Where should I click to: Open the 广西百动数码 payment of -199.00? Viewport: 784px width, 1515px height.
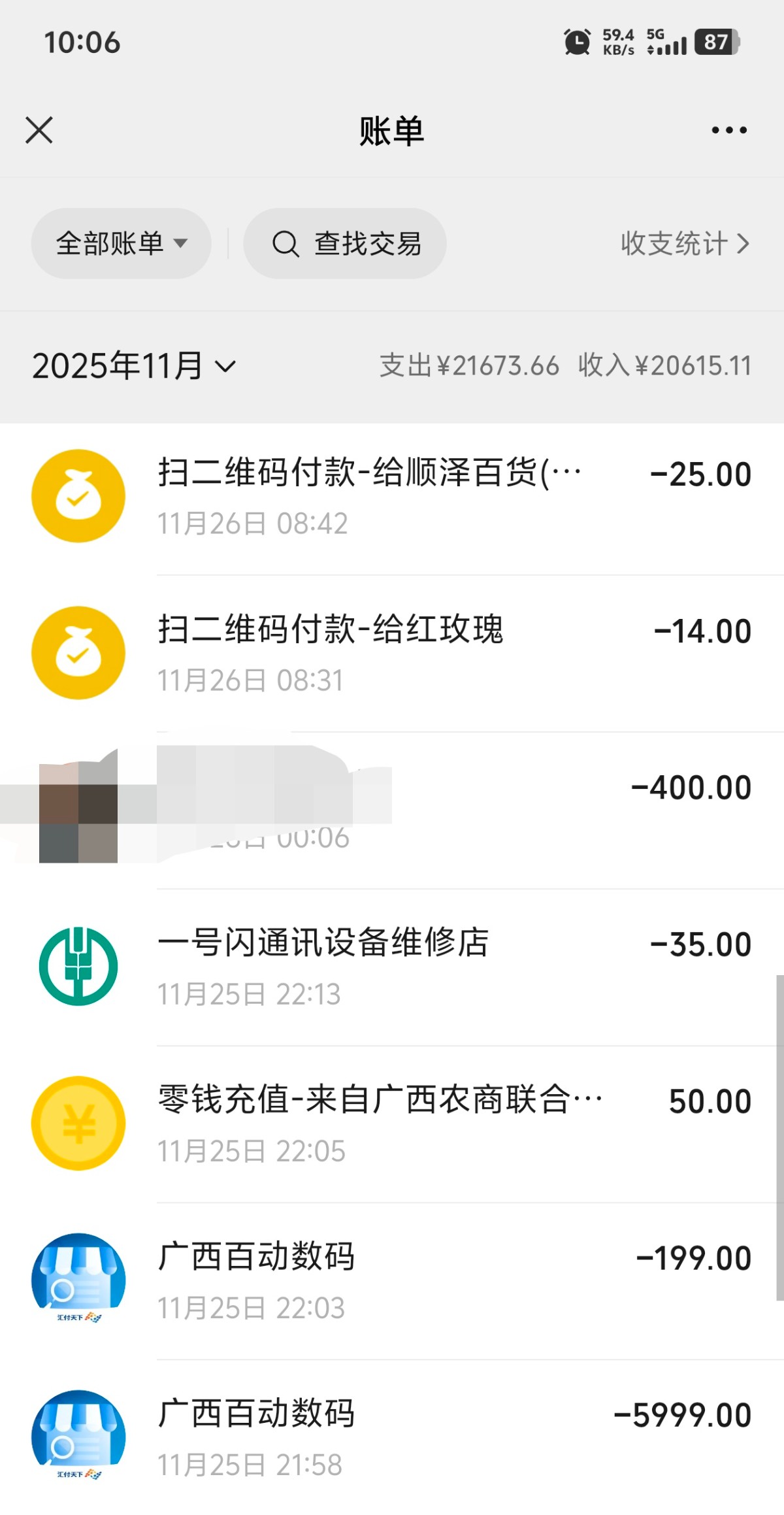click(392, 1281)
